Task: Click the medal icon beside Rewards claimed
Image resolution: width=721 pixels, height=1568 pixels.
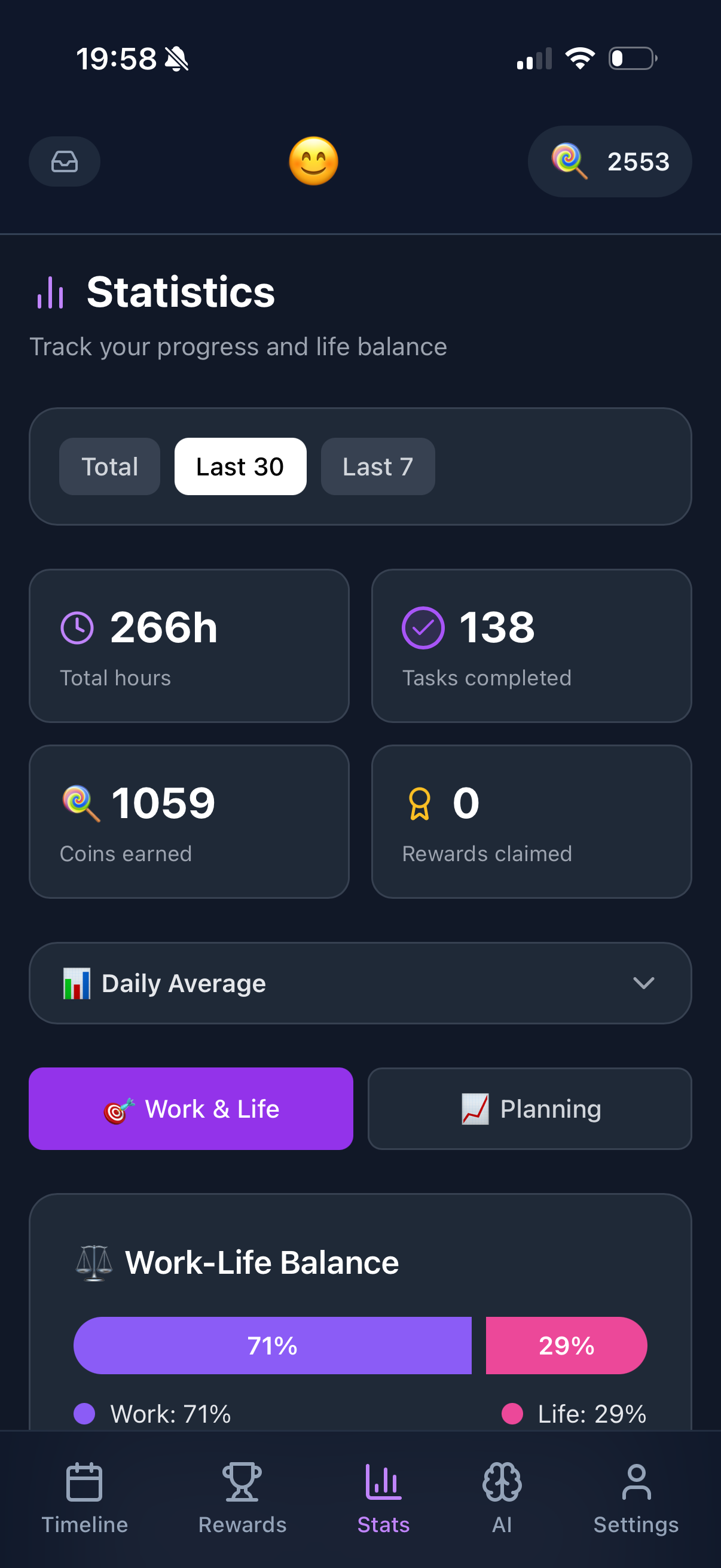Action: (x=420, y=803)
